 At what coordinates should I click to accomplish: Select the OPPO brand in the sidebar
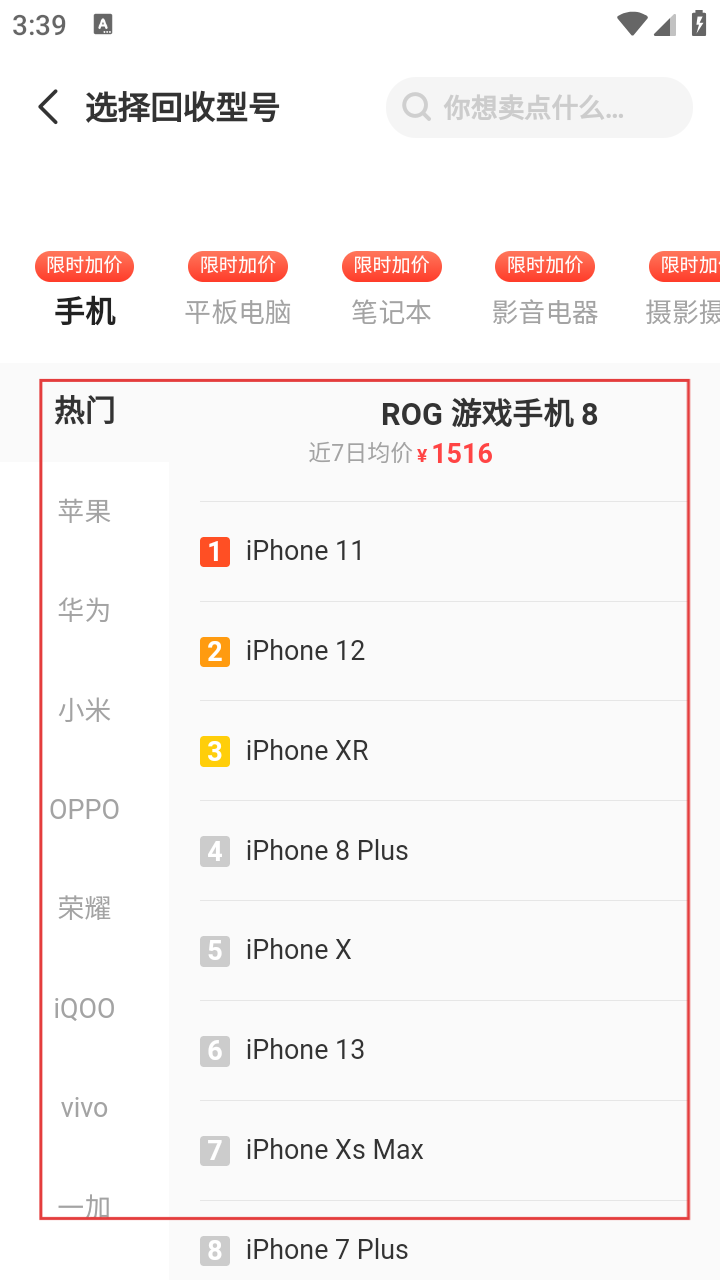(85, 809)
